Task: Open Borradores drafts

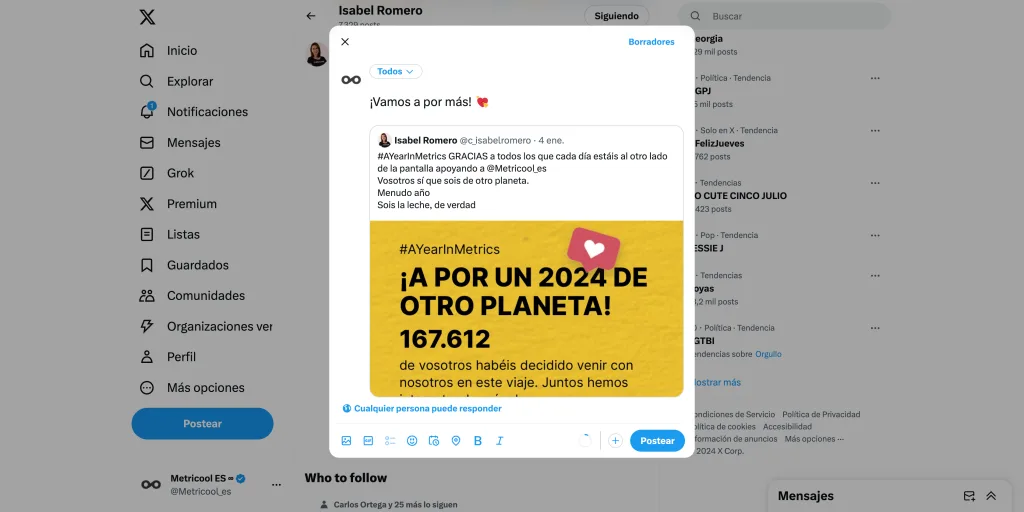Action: point(651,42)
